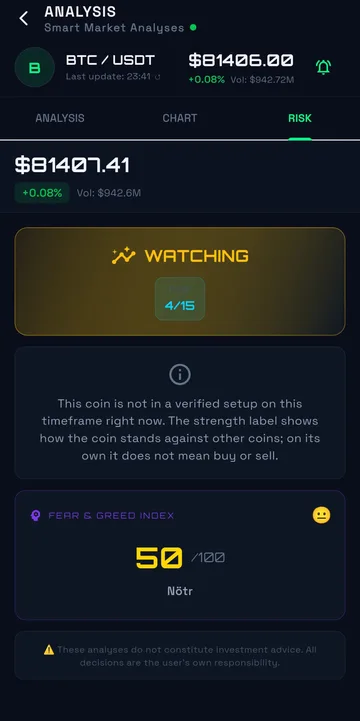Select the Risk tab
Screen dimensions: 360x721
tap(300, 118)
